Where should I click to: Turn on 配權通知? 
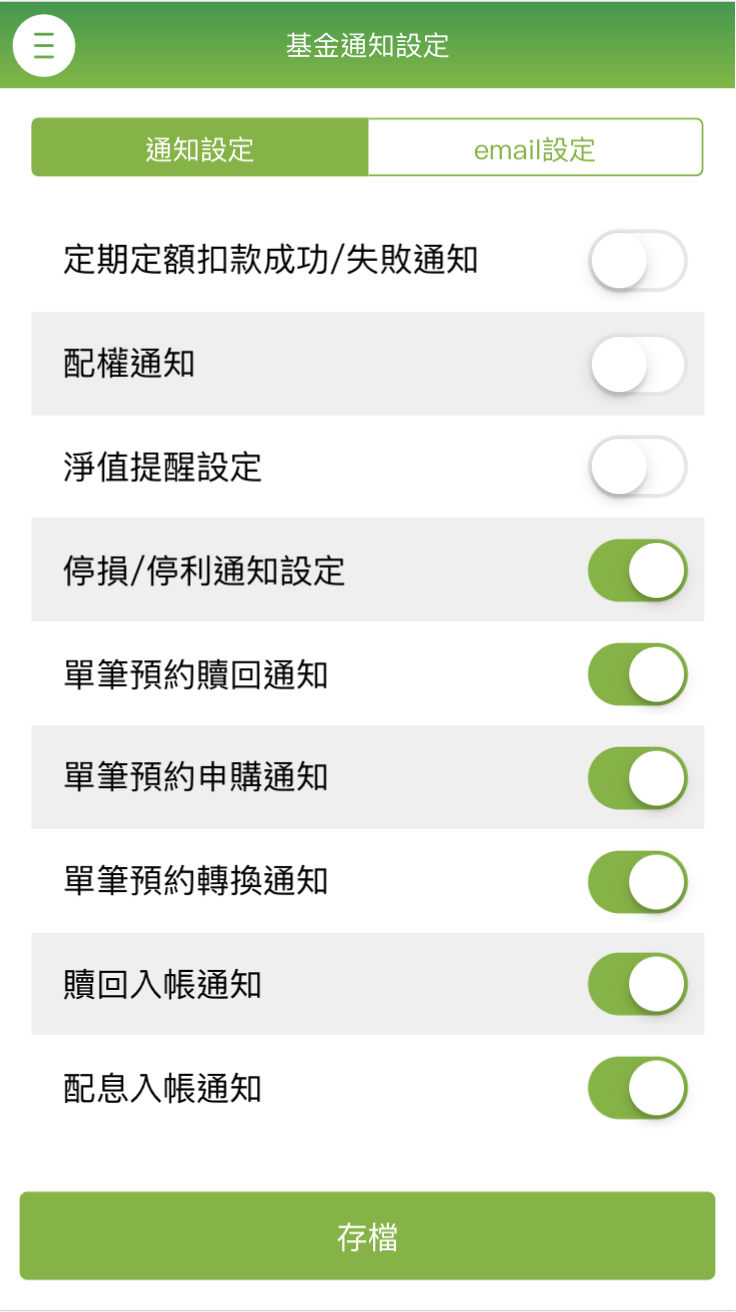point(637,364)
